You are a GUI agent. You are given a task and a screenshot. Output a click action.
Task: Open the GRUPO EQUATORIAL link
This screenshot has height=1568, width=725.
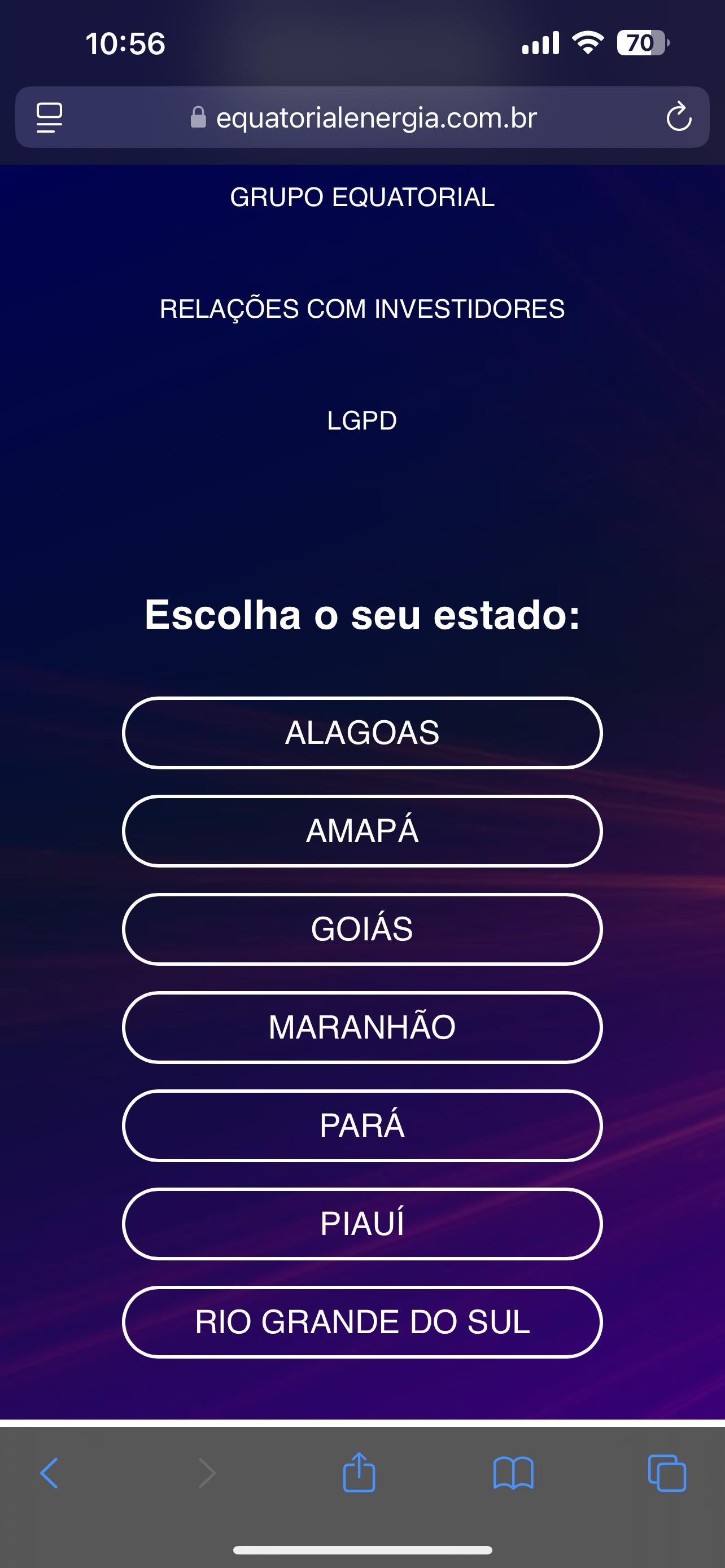coord(362,197)
